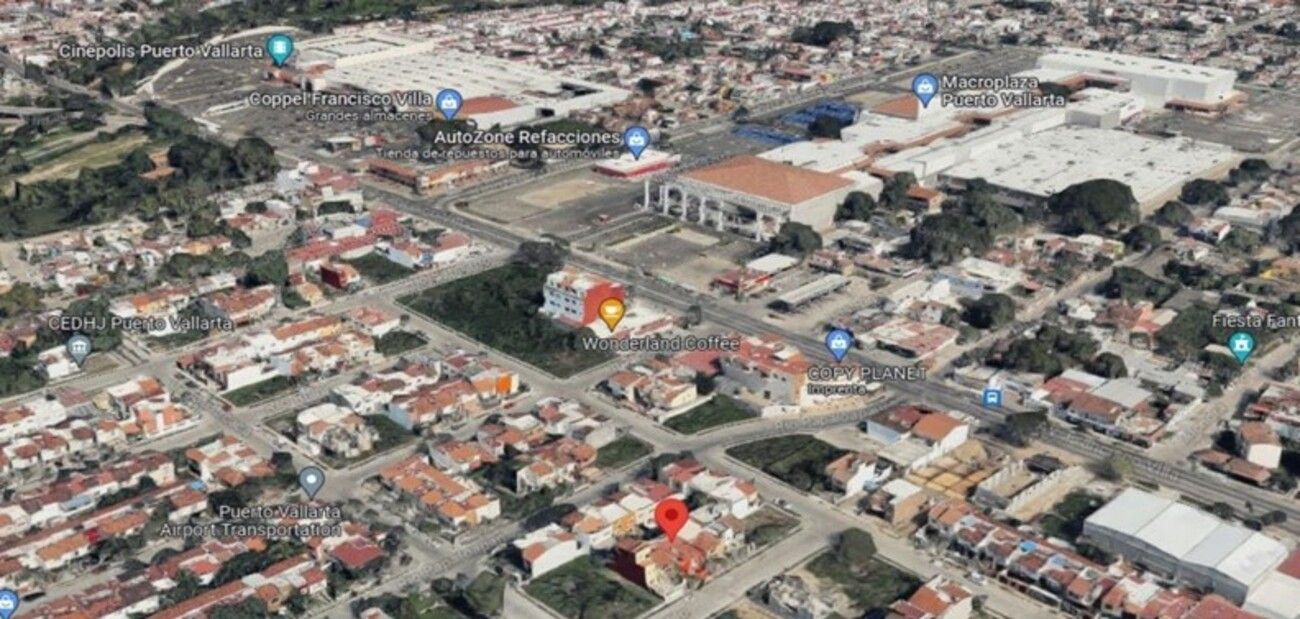Select the Fiesta Fant attraction marker
Viewport: 1300px width, 619px height.
[1241, 346]
